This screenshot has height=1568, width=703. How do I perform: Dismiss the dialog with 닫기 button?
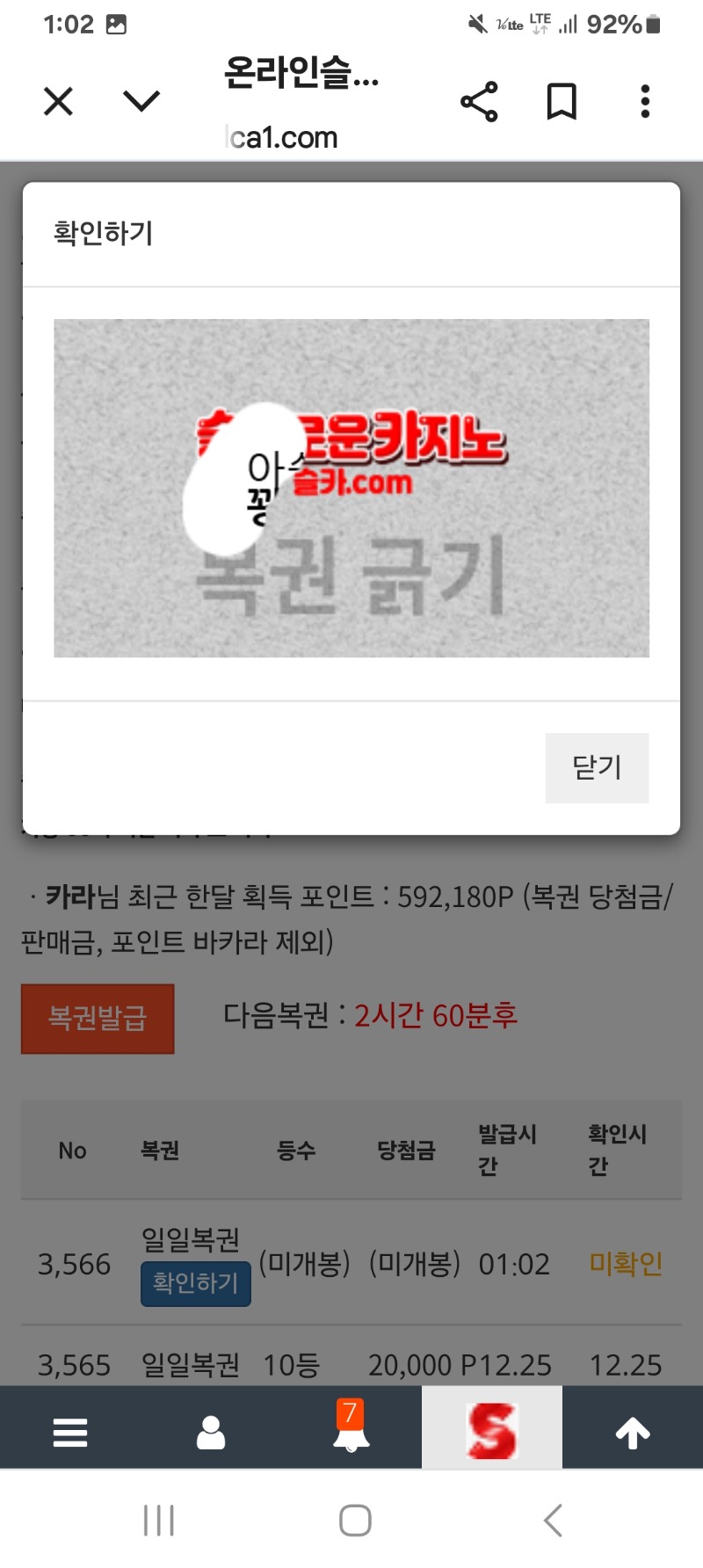click(597, 767)
